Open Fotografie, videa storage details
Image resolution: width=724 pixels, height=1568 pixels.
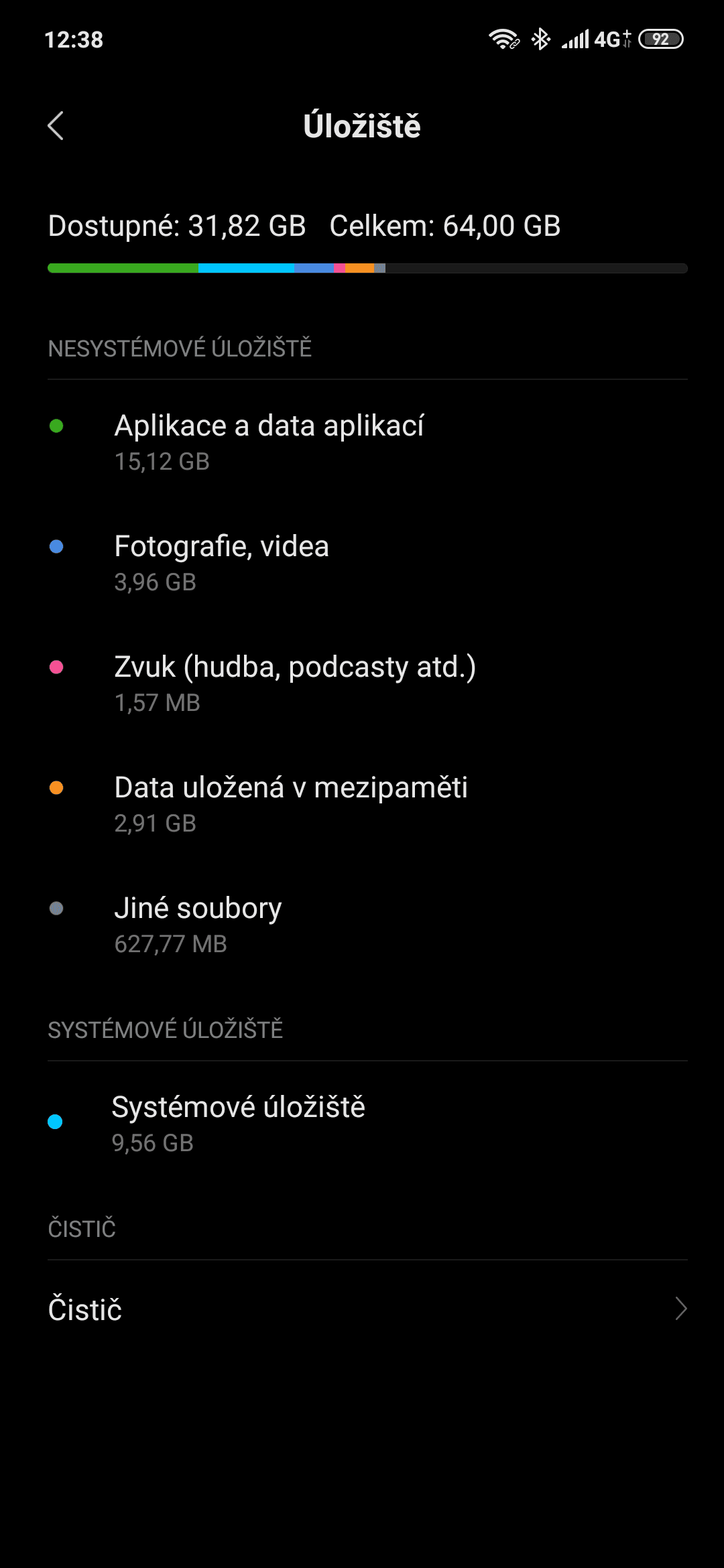click(362, 563)
